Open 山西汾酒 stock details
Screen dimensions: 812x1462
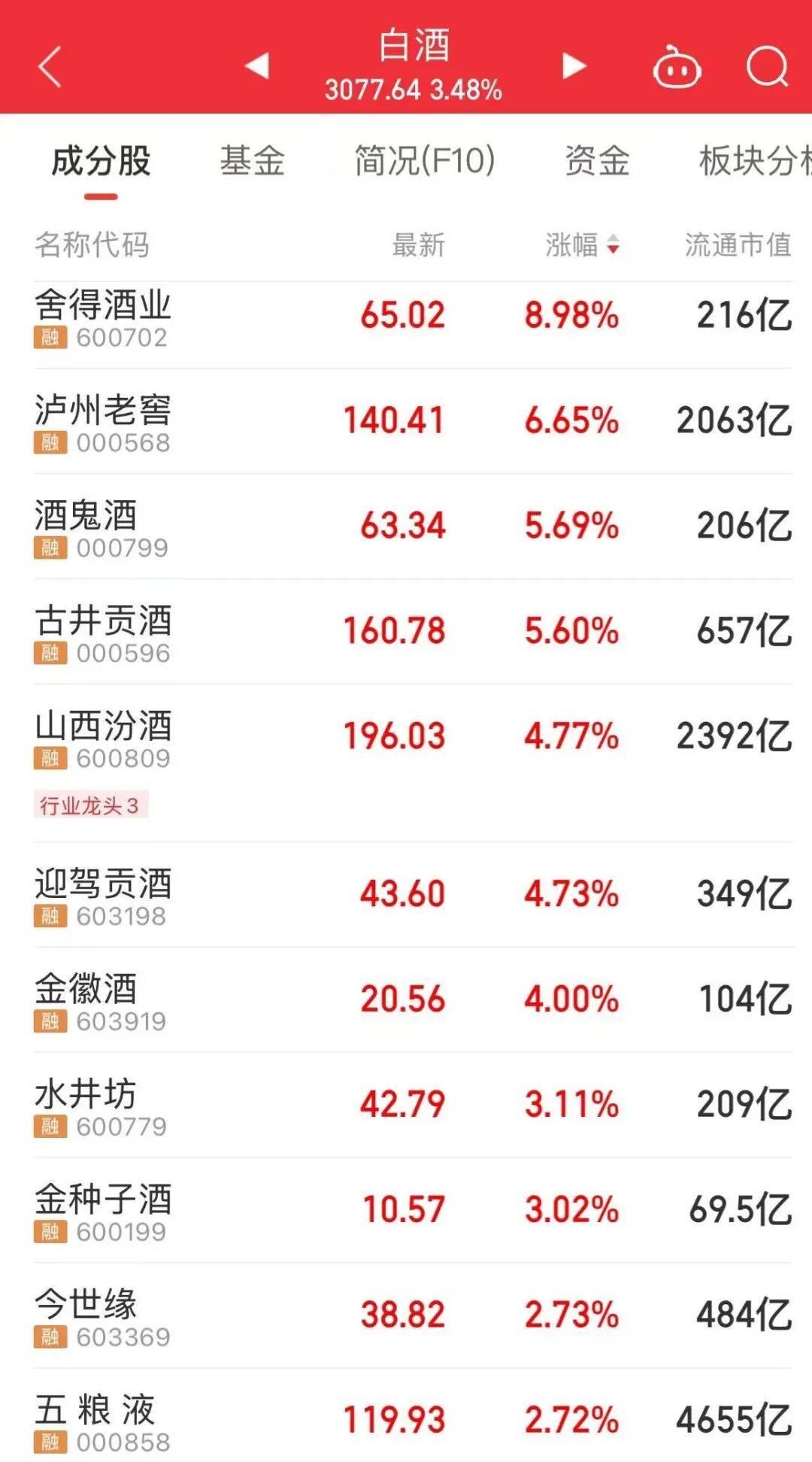[103, 739]
